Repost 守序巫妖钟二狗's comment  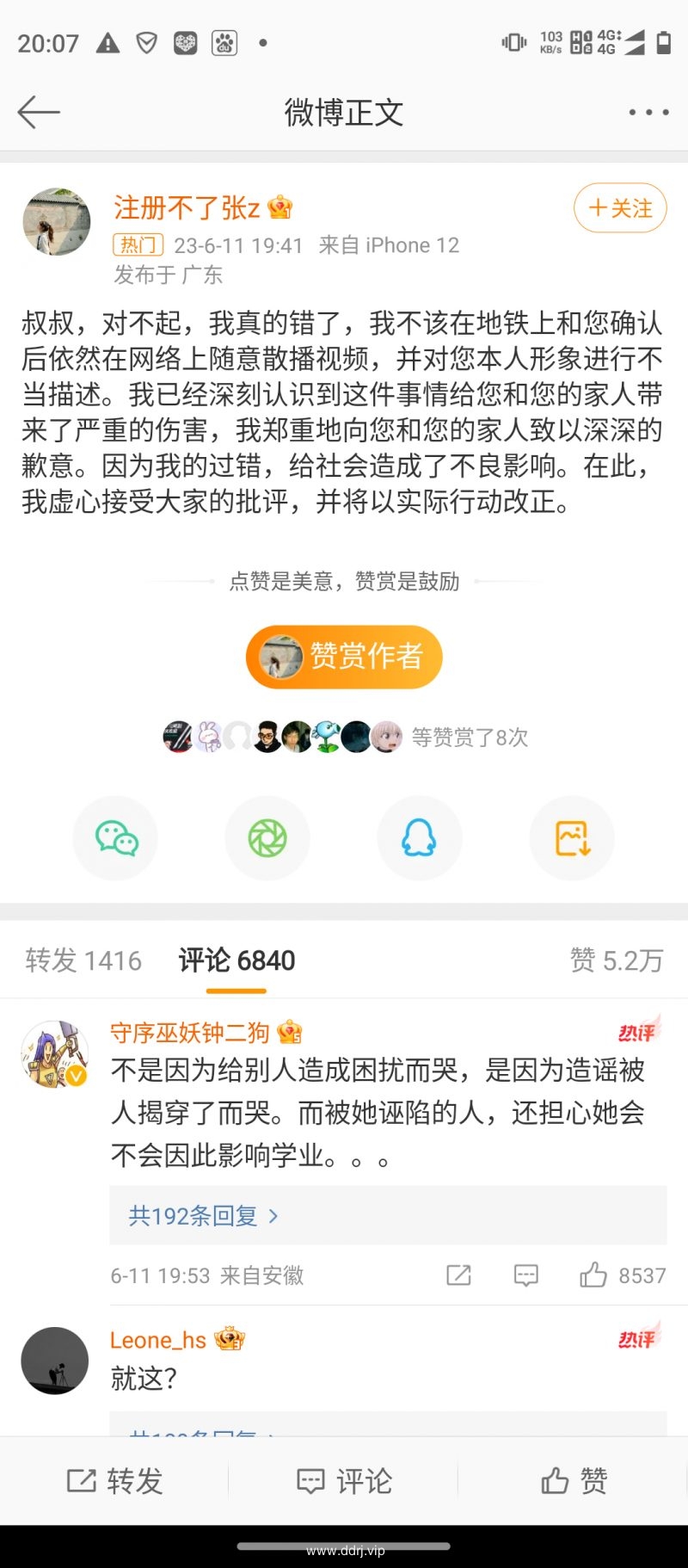(458, 1275)
